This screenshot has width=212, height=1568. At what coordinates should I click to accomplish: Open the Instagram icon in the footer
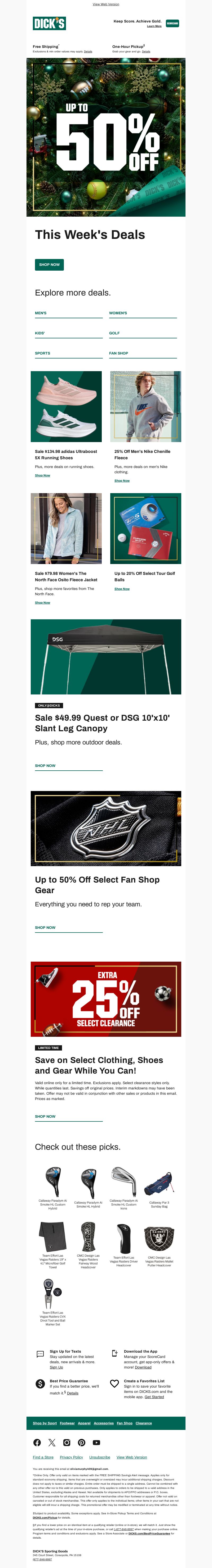(x=67, y=1443)
